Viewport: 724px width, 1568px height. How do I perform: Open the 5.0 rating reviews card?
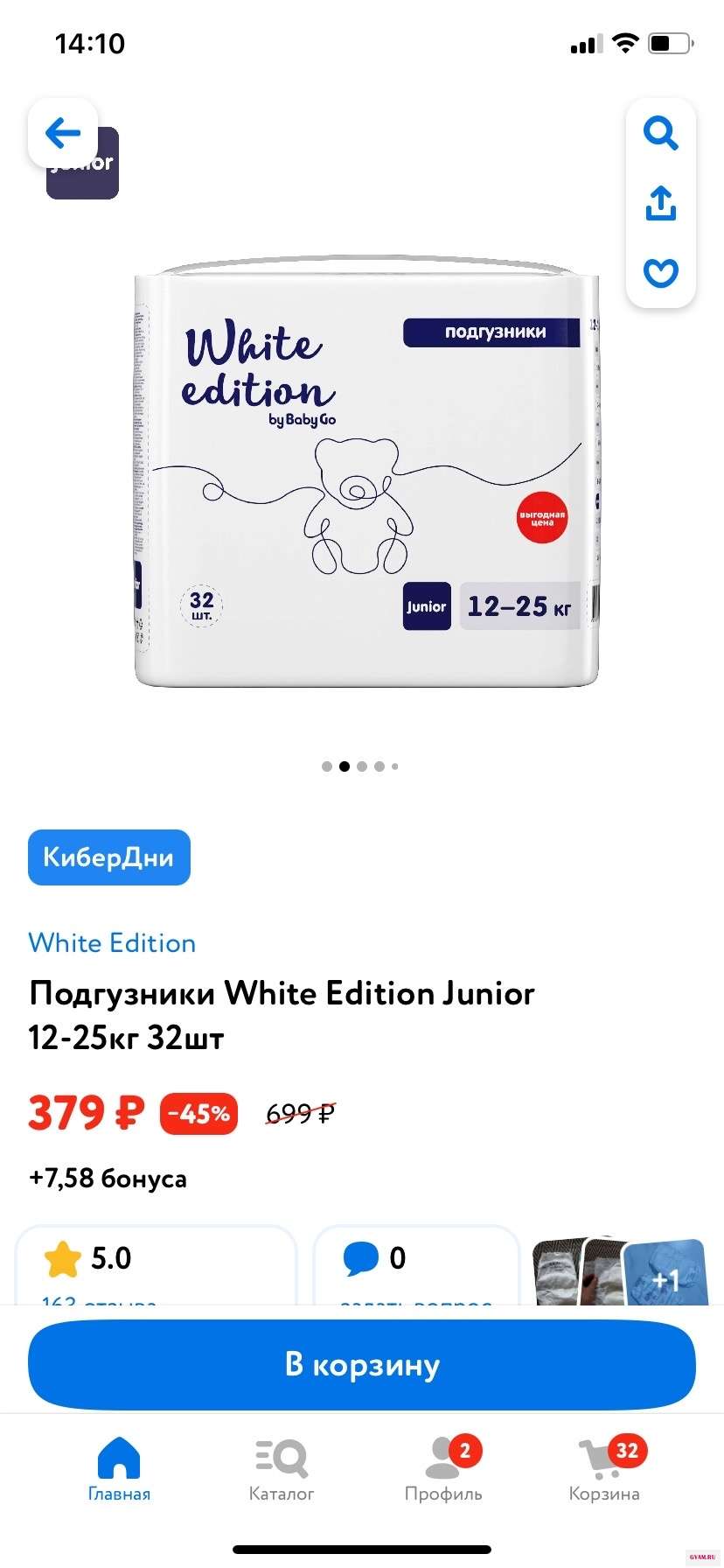[156, 1265]
